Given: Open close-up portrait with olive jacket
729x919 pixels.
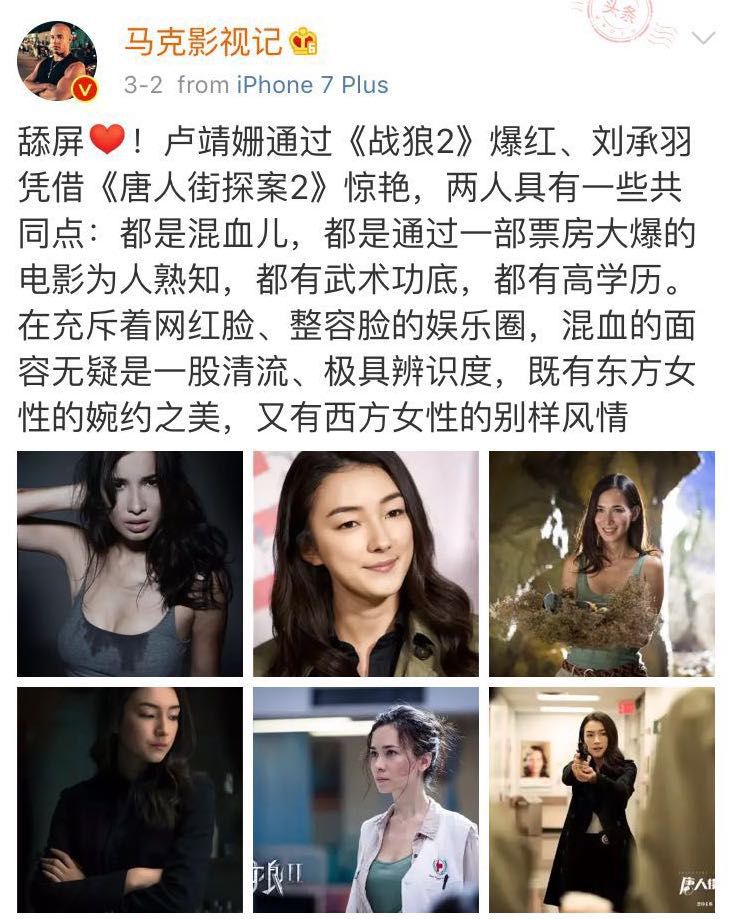Looking at the screenshot, I should click(365, 563).
